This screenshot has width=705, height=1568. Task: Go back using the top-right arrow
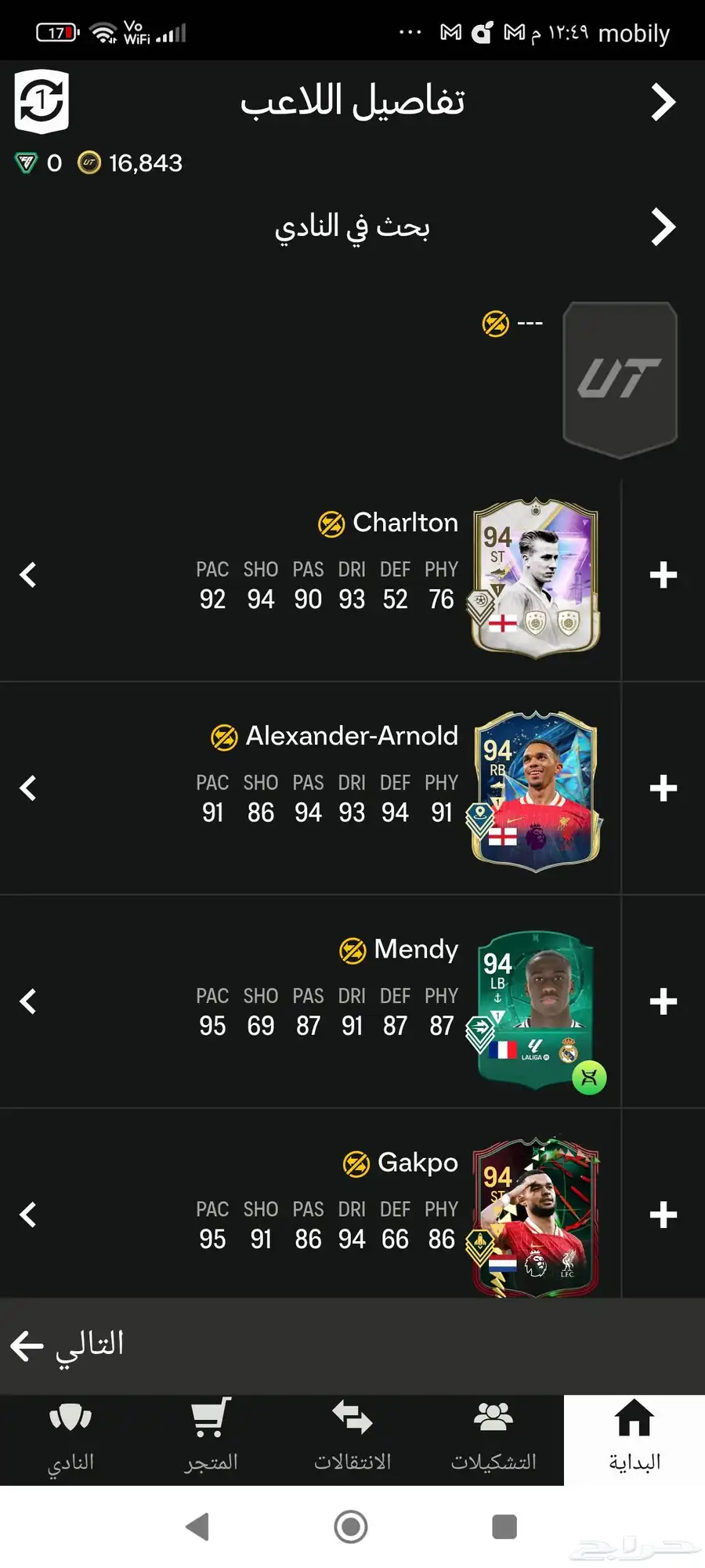click(x=663, y=102)
